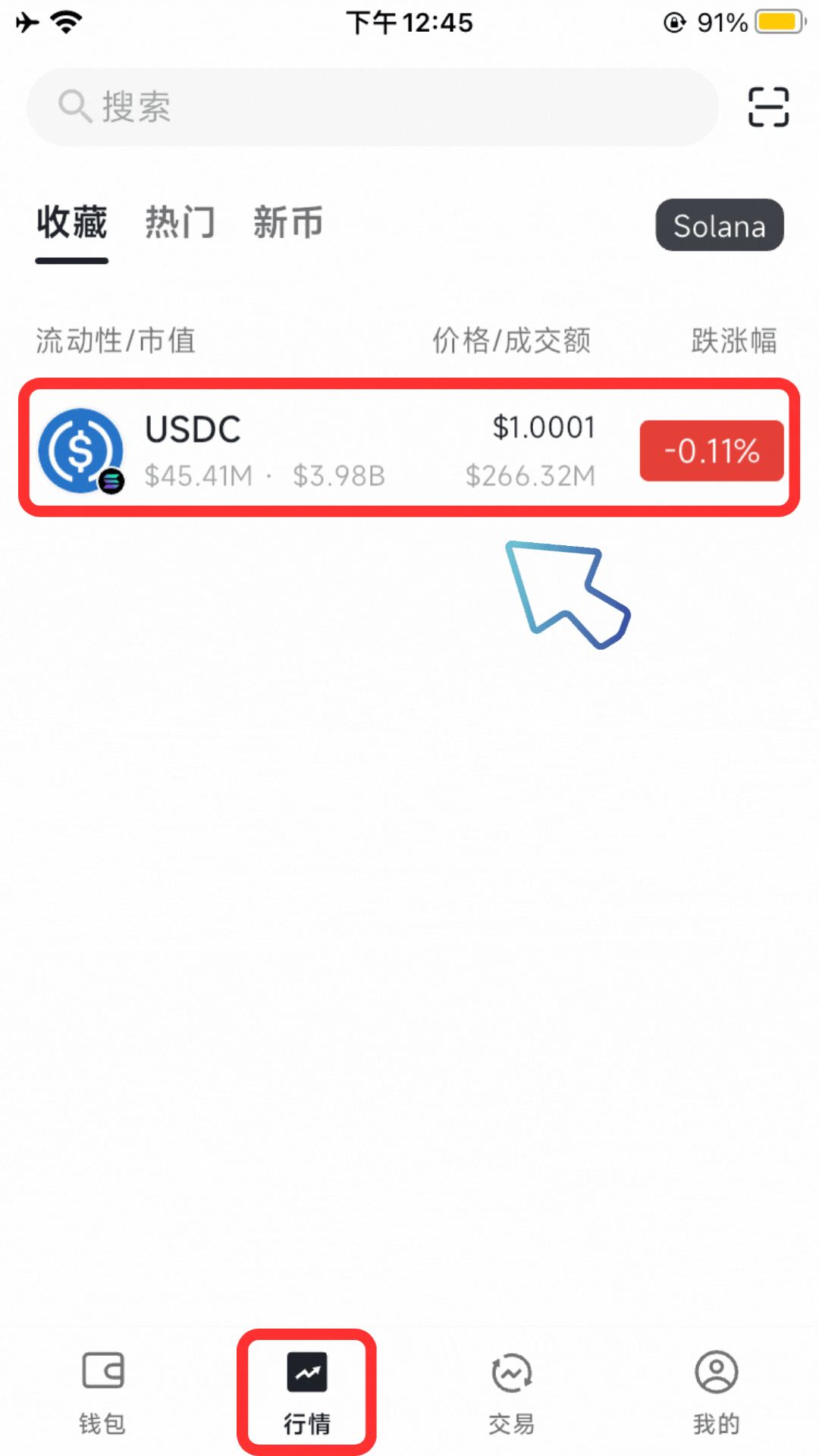Select the 行情 bottom tab
The image size is (819, 1456).
pos(307,1392)
